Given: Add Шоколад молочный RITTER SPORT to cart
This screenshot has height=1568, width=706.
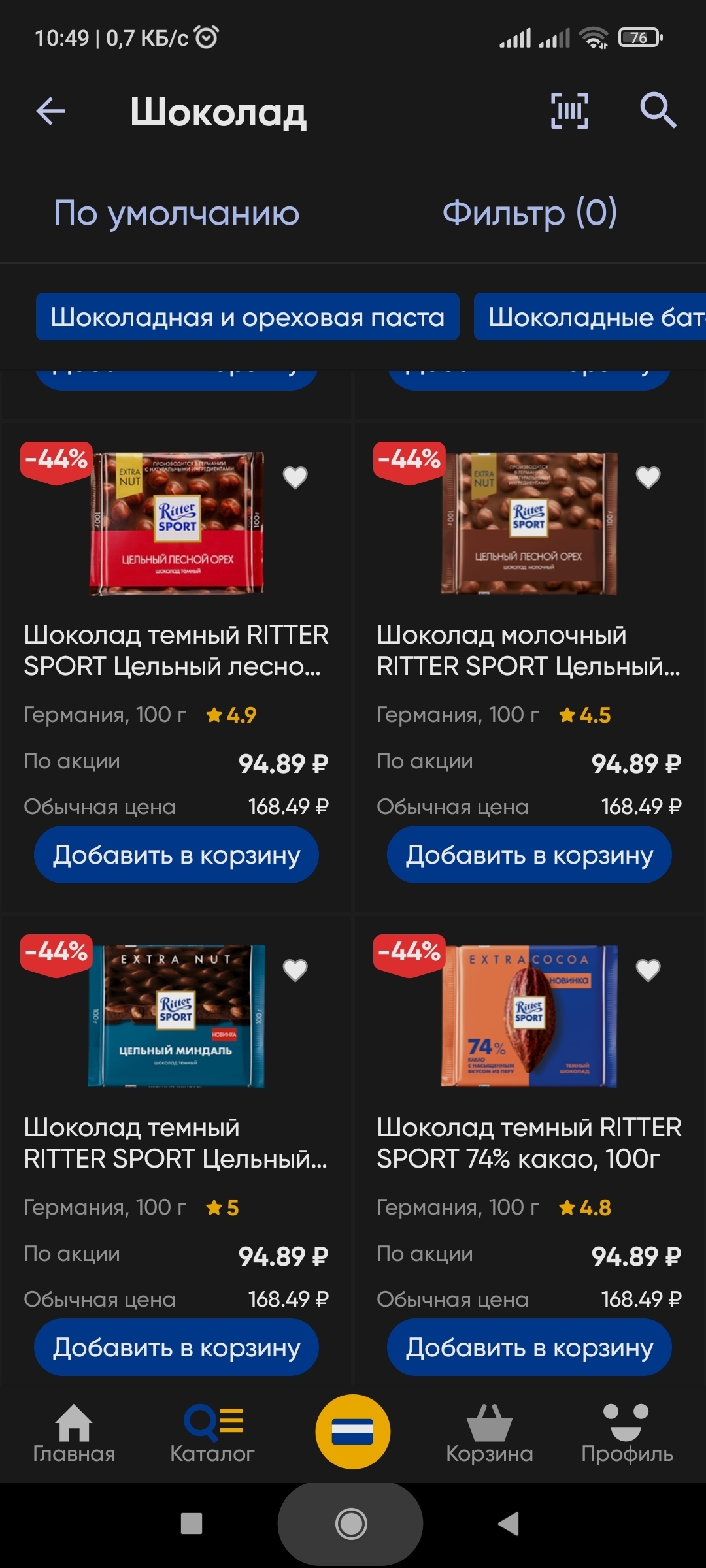Looking at the screenshot, I should (529, 855).
